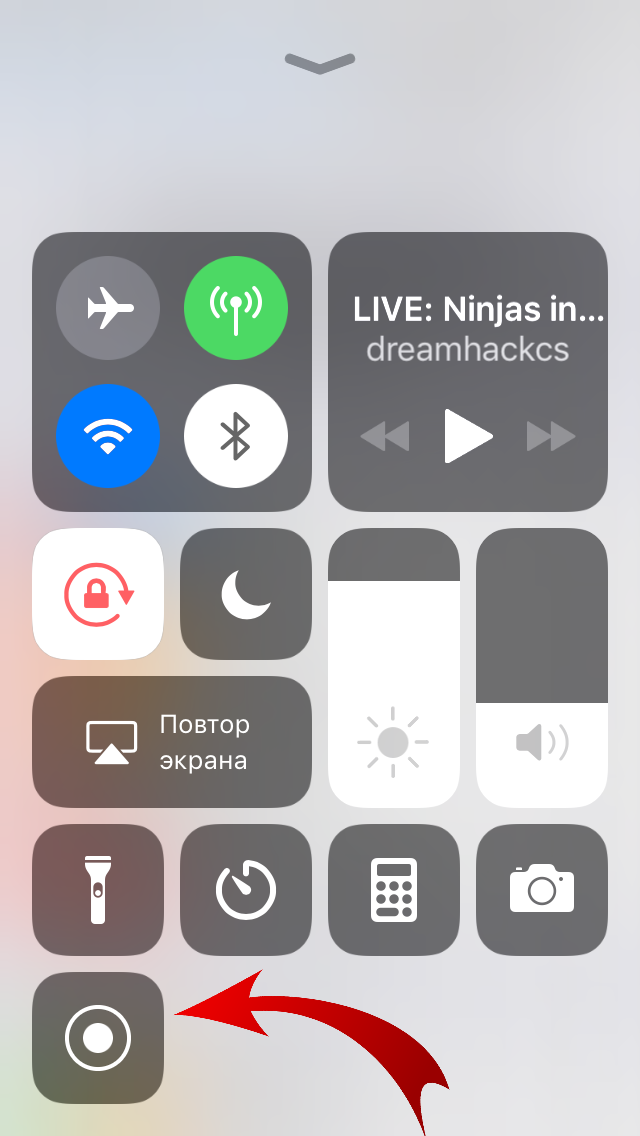Dismiss Control Center with top chevron
The height and width of the screenshot is (1136, 640).
click(x=320, y=63)
